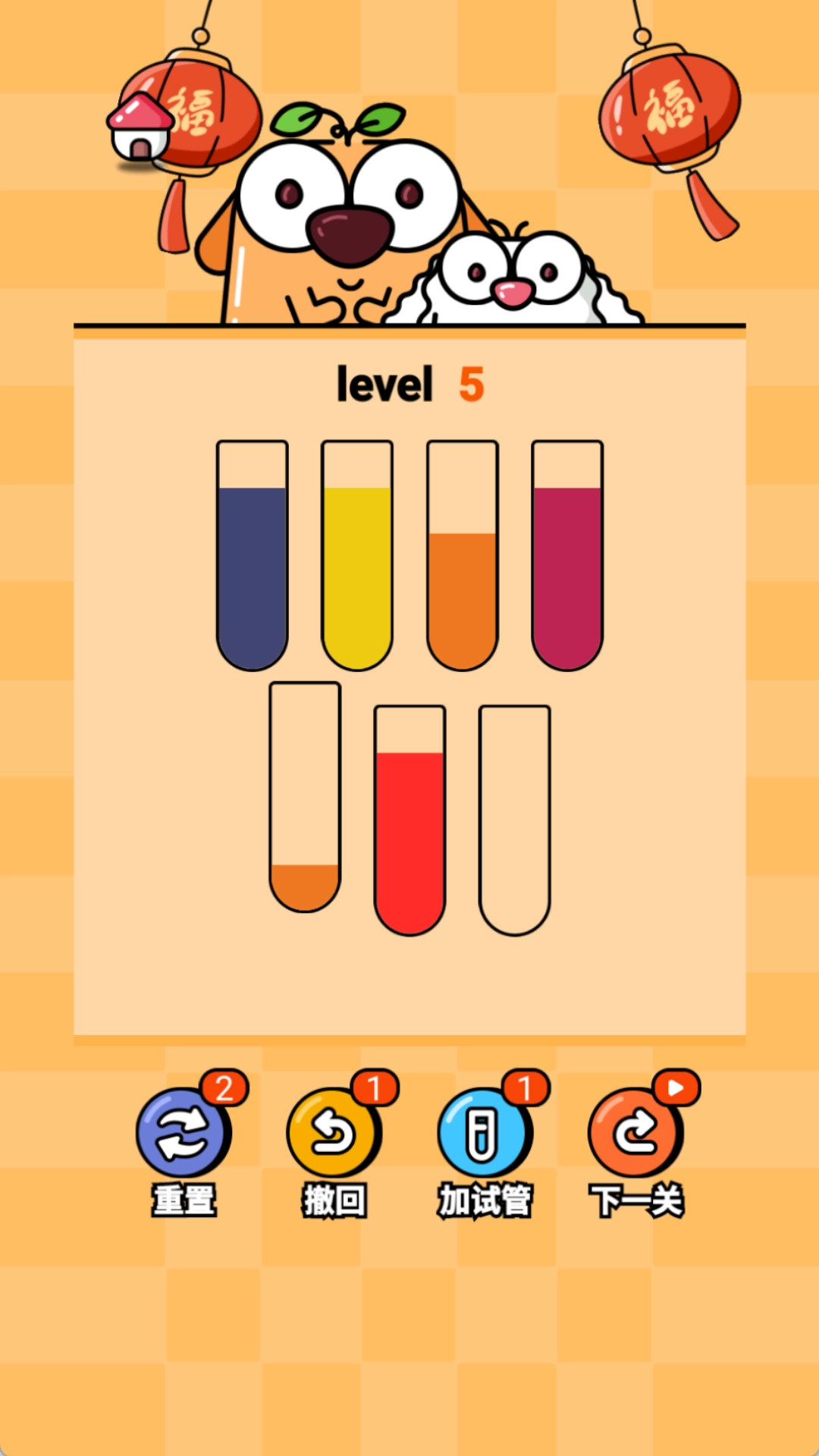Select the bright red tube

point(409,821)
